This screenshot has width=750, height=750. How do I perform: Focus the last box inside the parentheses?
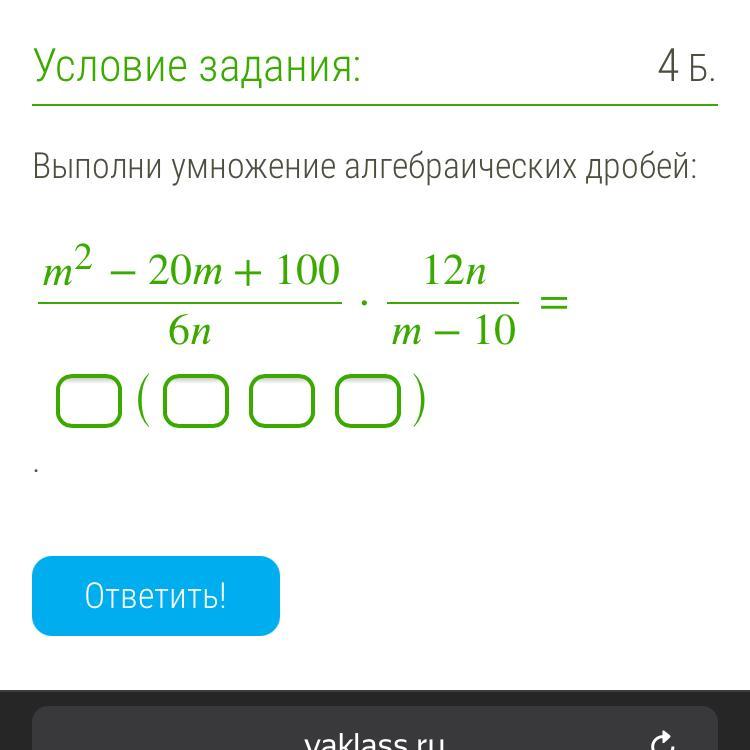(367, 401)
